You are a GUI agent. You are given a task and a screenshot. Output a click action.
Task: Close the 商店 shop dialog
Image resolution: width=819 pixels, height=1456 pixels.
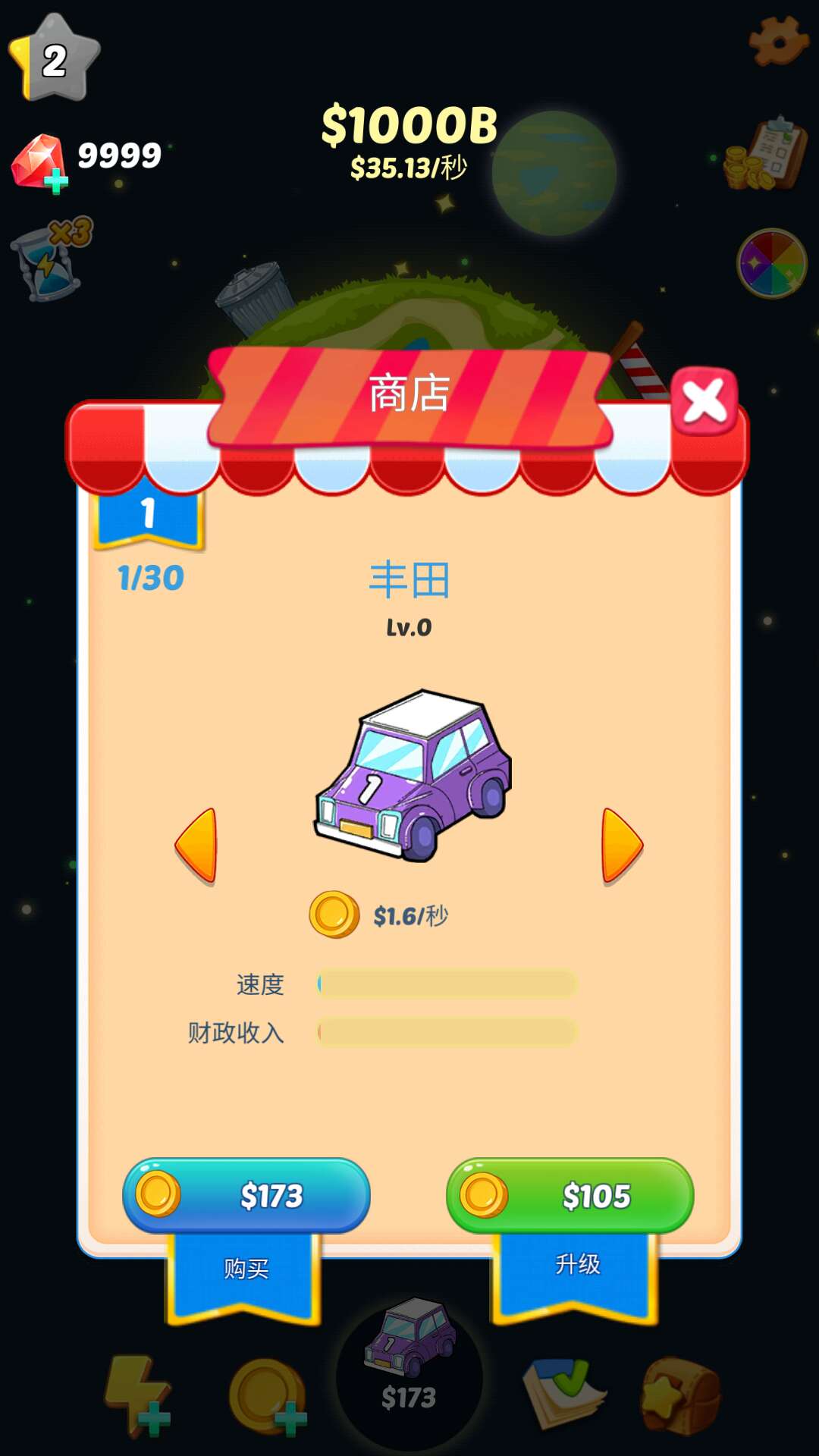pyautogui.click(x=704, y=401)
